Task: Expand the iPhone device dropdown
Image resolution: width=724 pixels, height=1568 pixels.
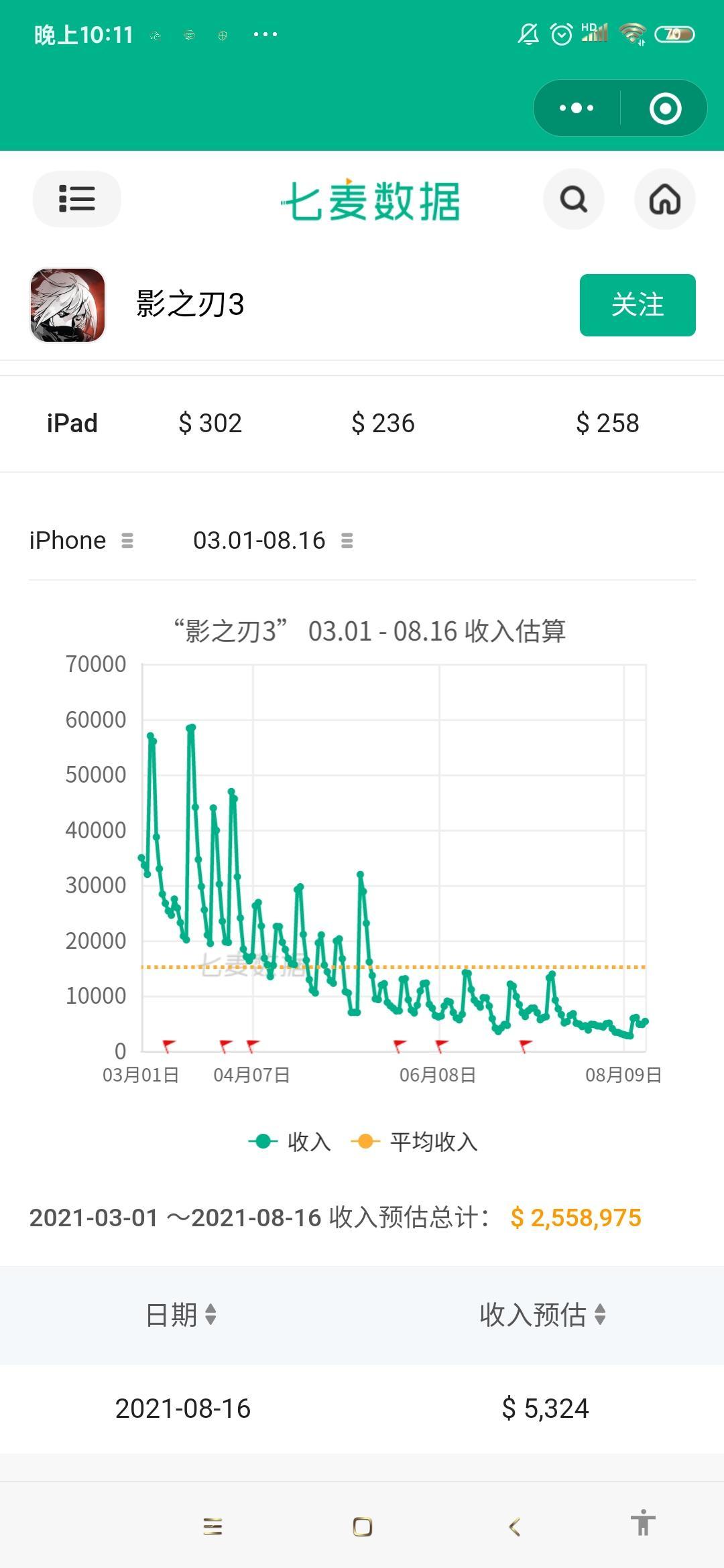Action: click(x=81, y=540)
